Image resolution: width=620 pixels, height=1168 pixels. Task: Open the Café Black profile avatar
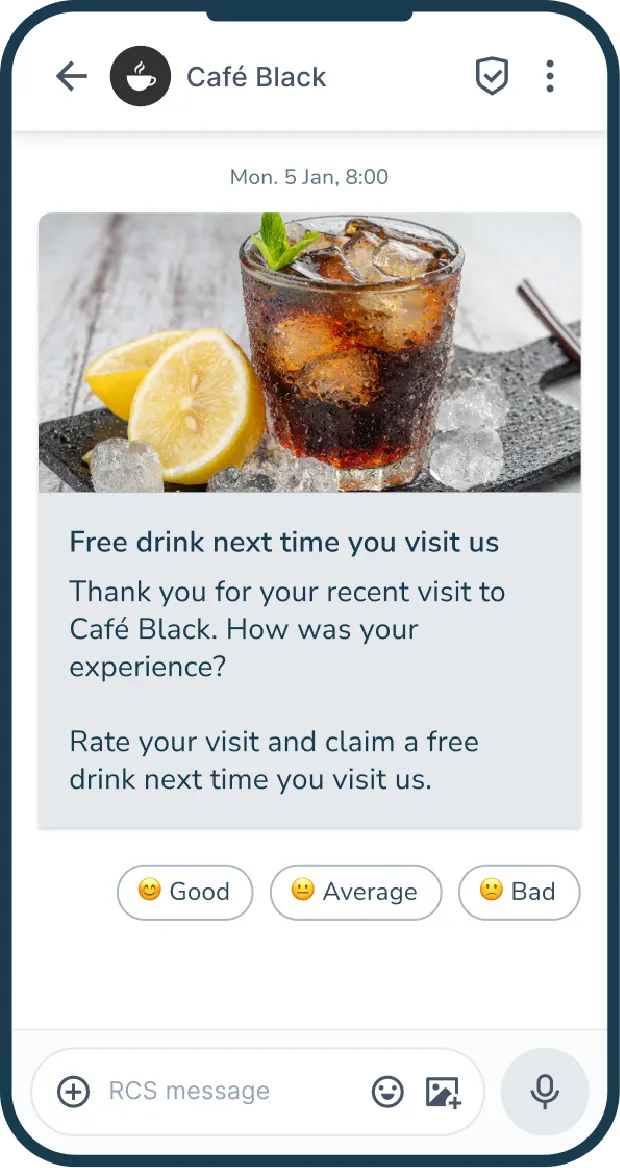coord(140,77)
